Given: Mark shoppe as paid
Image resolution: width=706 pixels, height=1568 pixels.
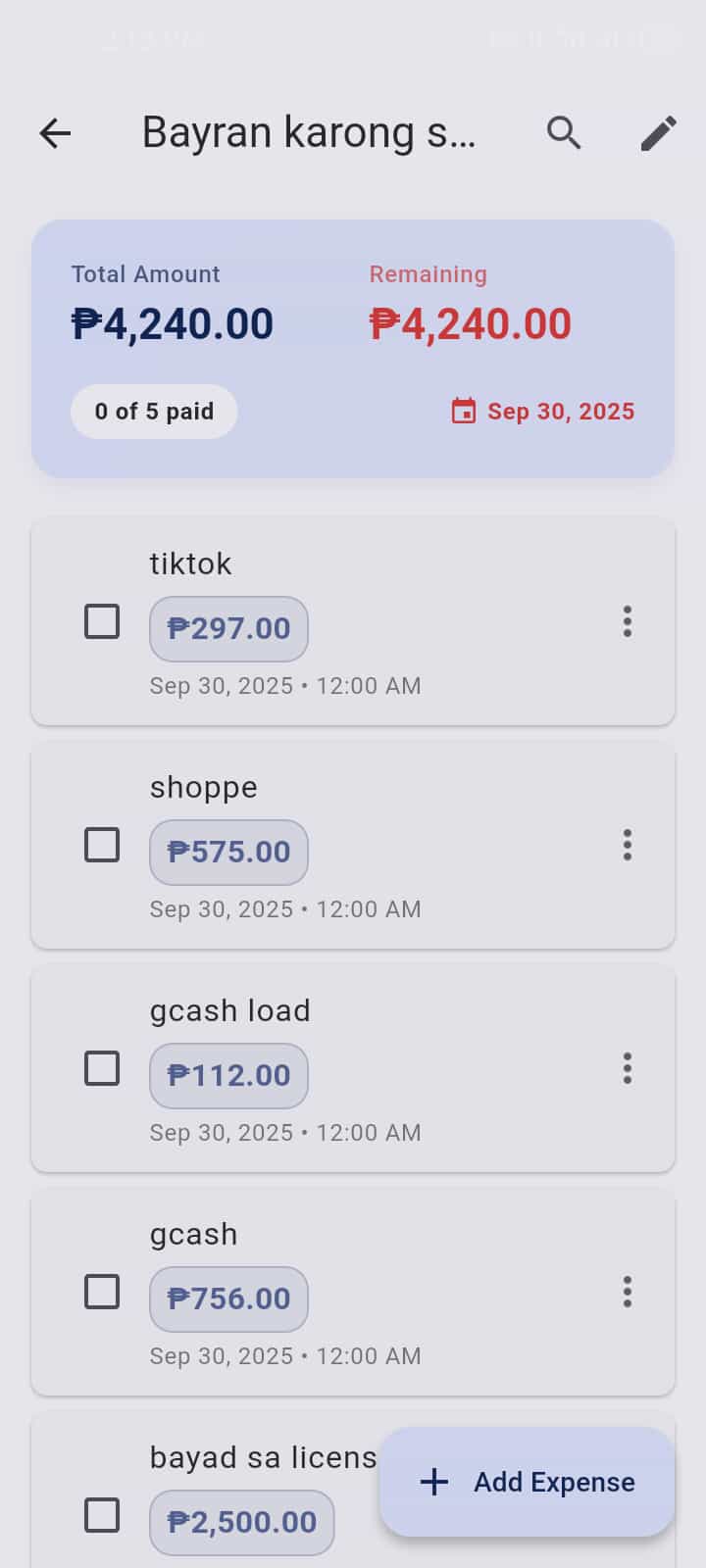Looking at the screenshot, I should (102, 844).
